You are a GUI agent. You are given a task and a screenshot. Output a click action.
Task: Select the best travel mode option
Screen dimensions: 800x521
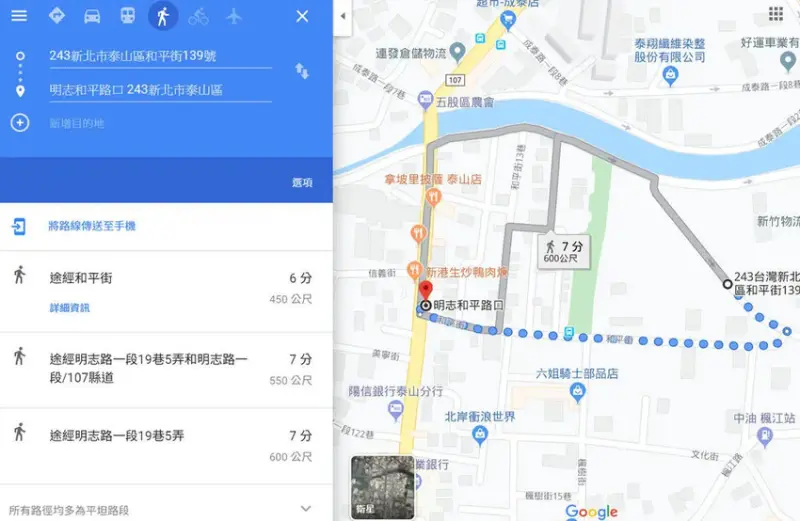click(x=57, y=16)
